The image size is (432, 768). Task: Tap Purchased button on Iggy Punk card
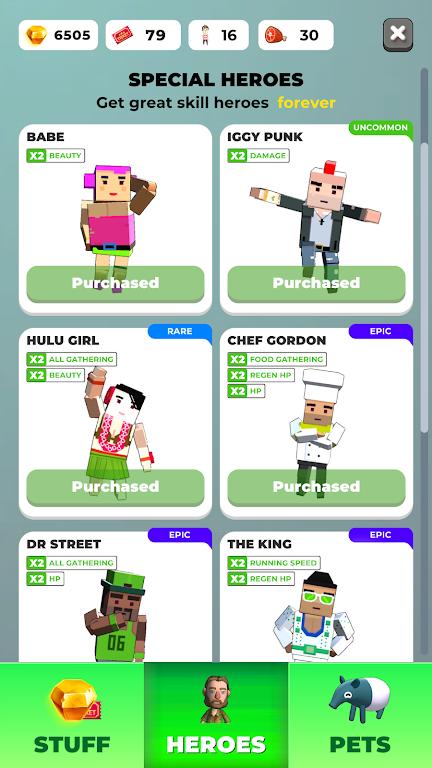point(316,284)
